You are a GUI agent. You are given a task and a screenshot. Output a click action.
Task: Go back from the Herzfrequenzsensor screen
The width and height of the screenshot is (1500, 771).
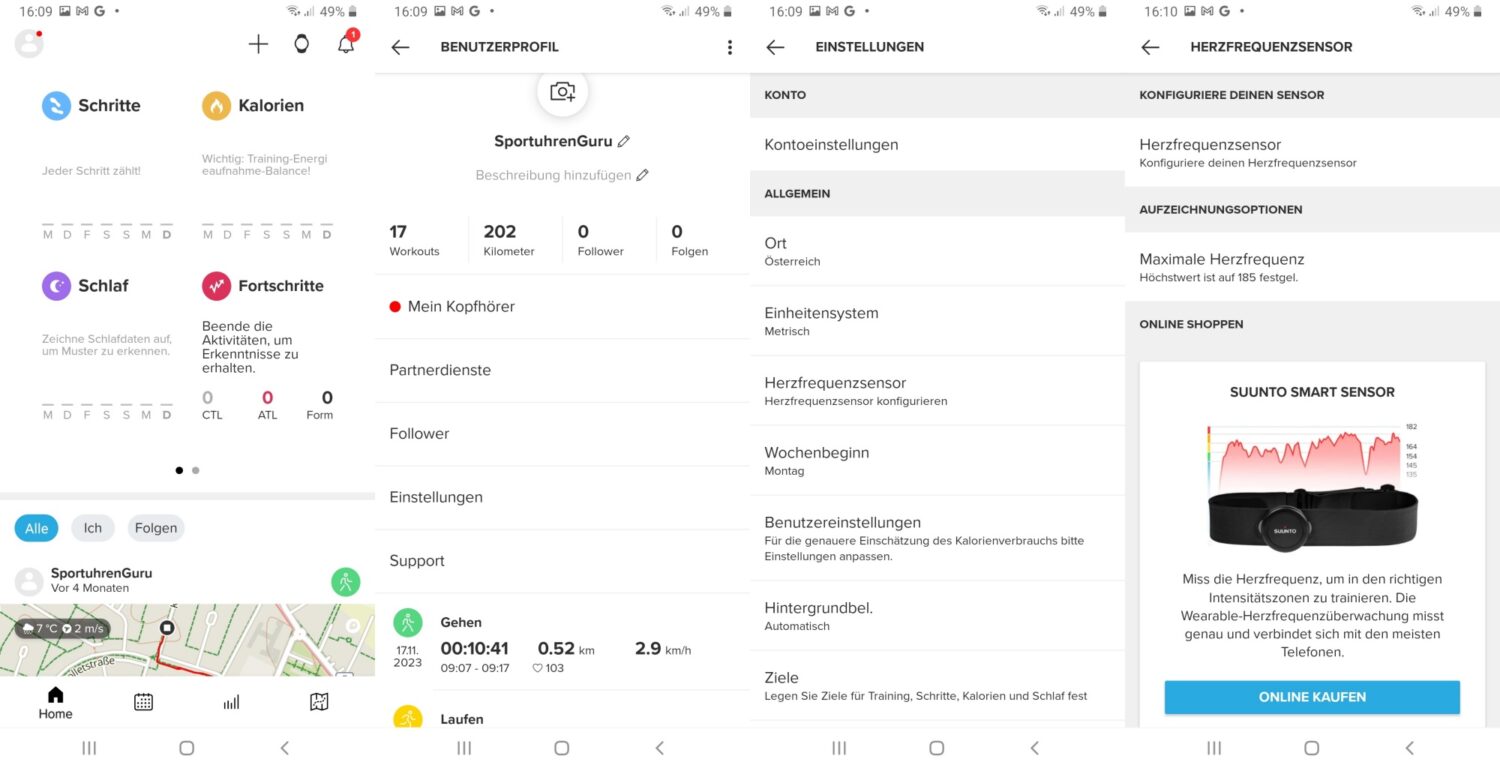pos(1150,47)
